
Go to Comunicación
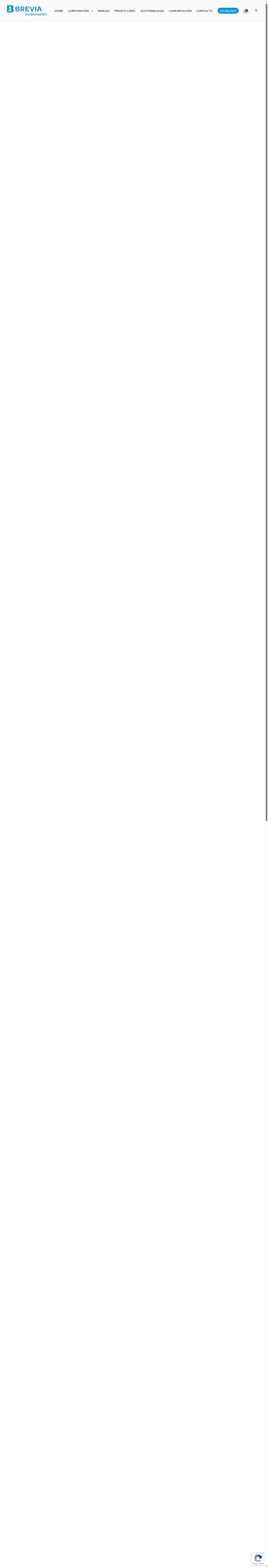[x=180, y=11]
